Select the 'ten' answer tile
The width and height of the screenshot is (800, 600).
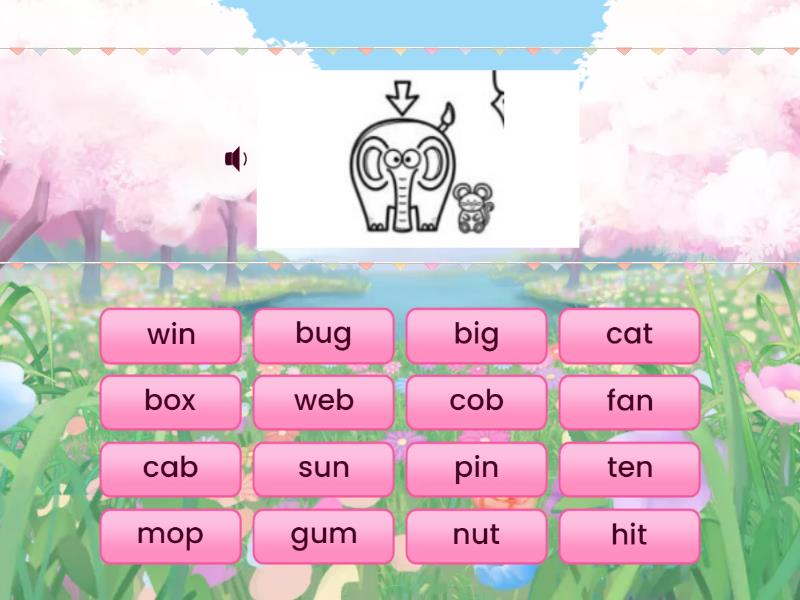[x=629, y=469]
